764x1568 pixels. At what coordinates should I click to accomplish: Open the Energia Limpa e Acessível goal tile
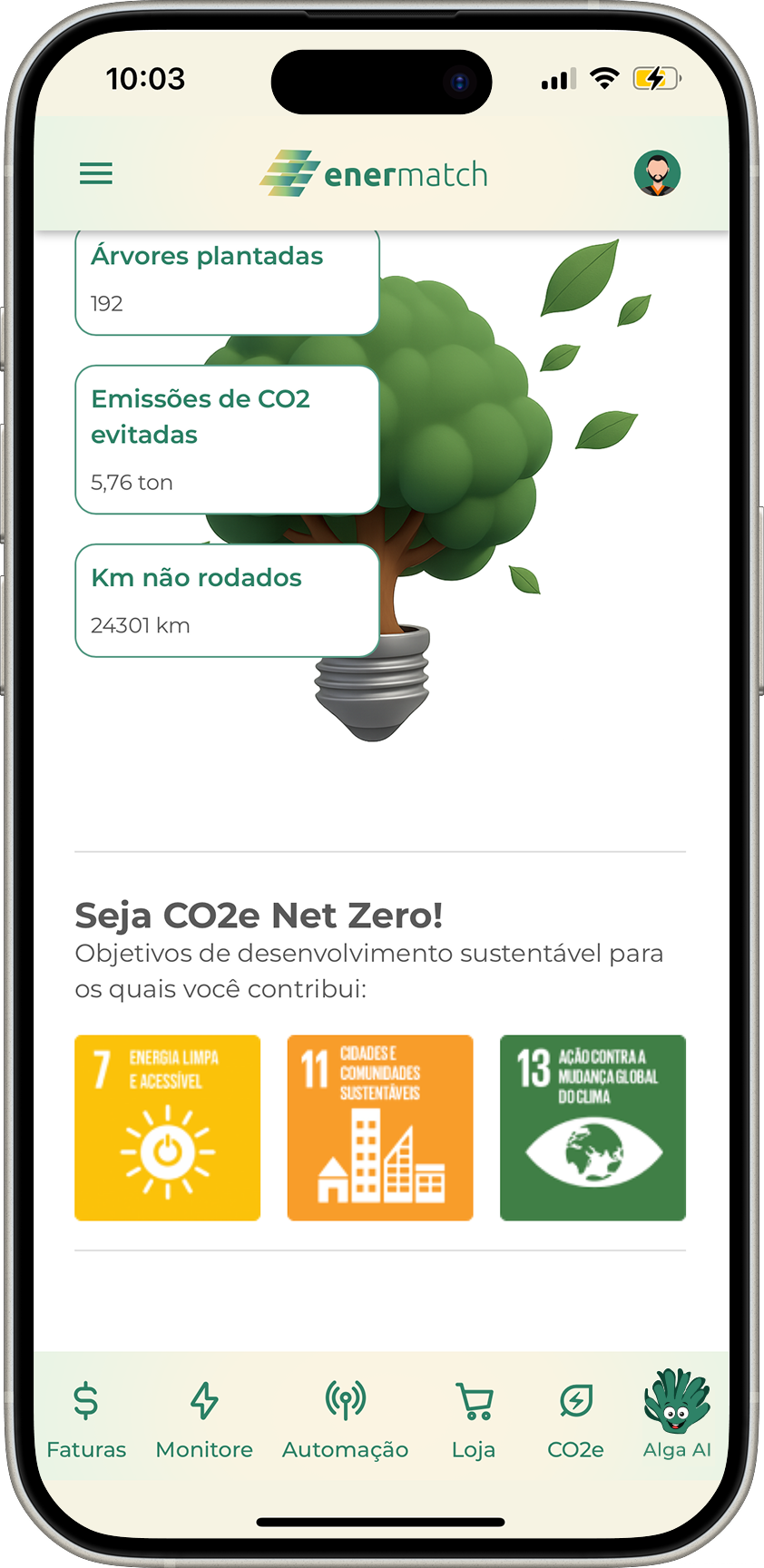[x=168, y=1128]
